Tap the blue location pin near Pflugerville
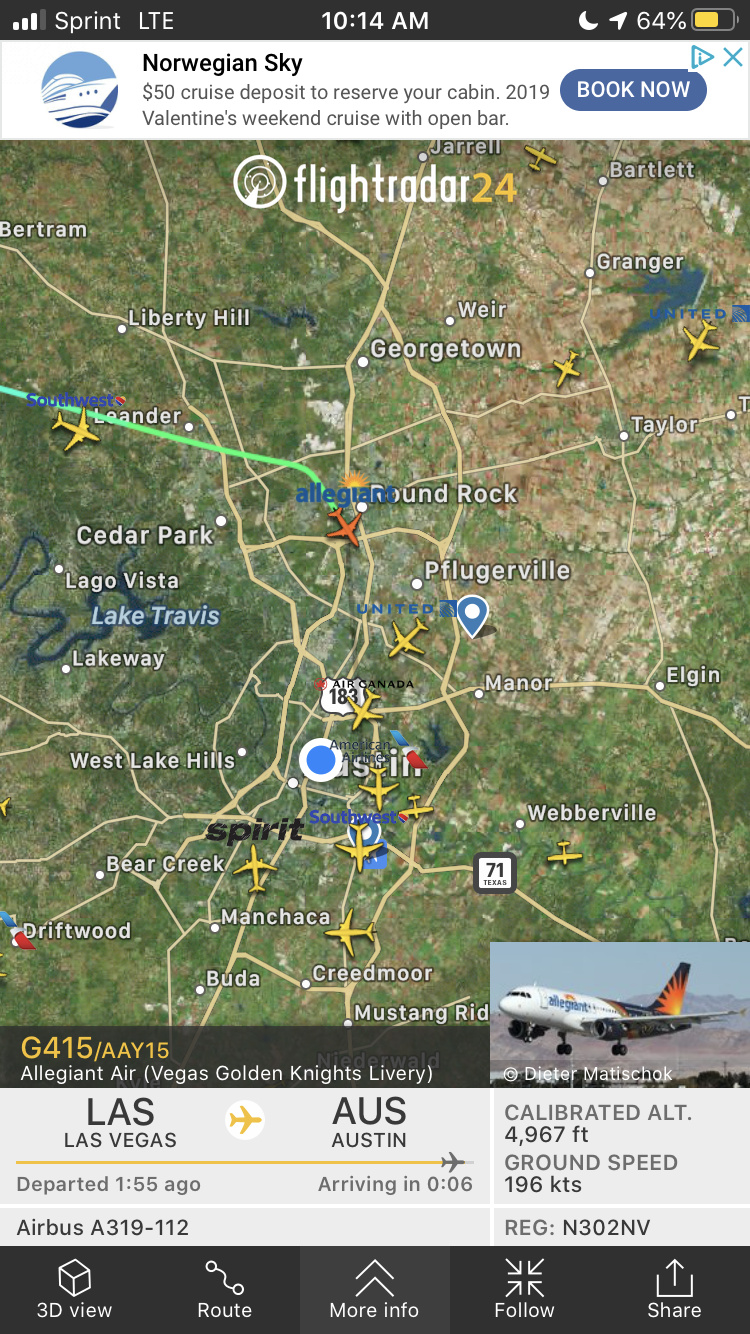The image size is (750, 1334). point(472,613)
